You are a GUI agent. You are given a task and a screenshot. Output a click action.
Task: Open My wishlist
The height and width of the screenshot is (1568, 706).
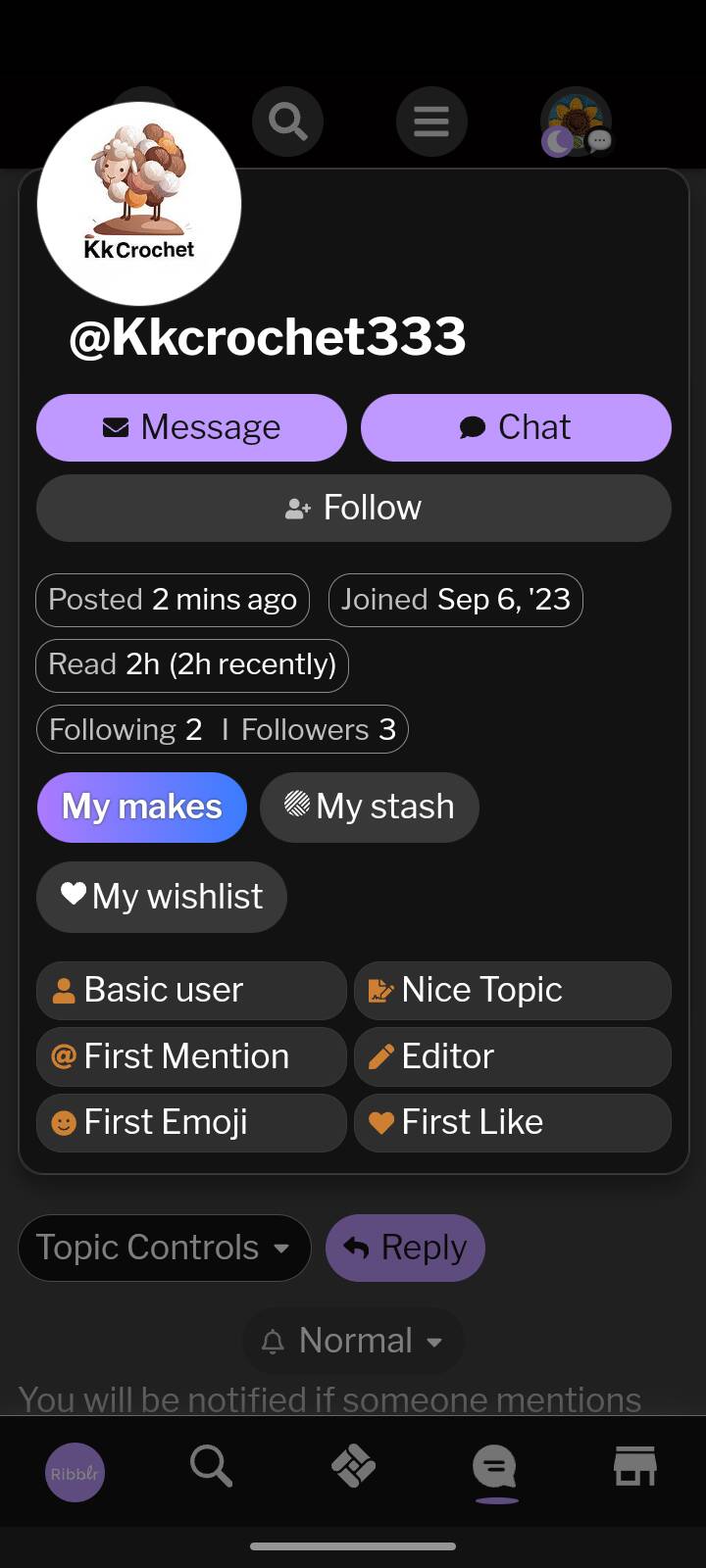162,897
